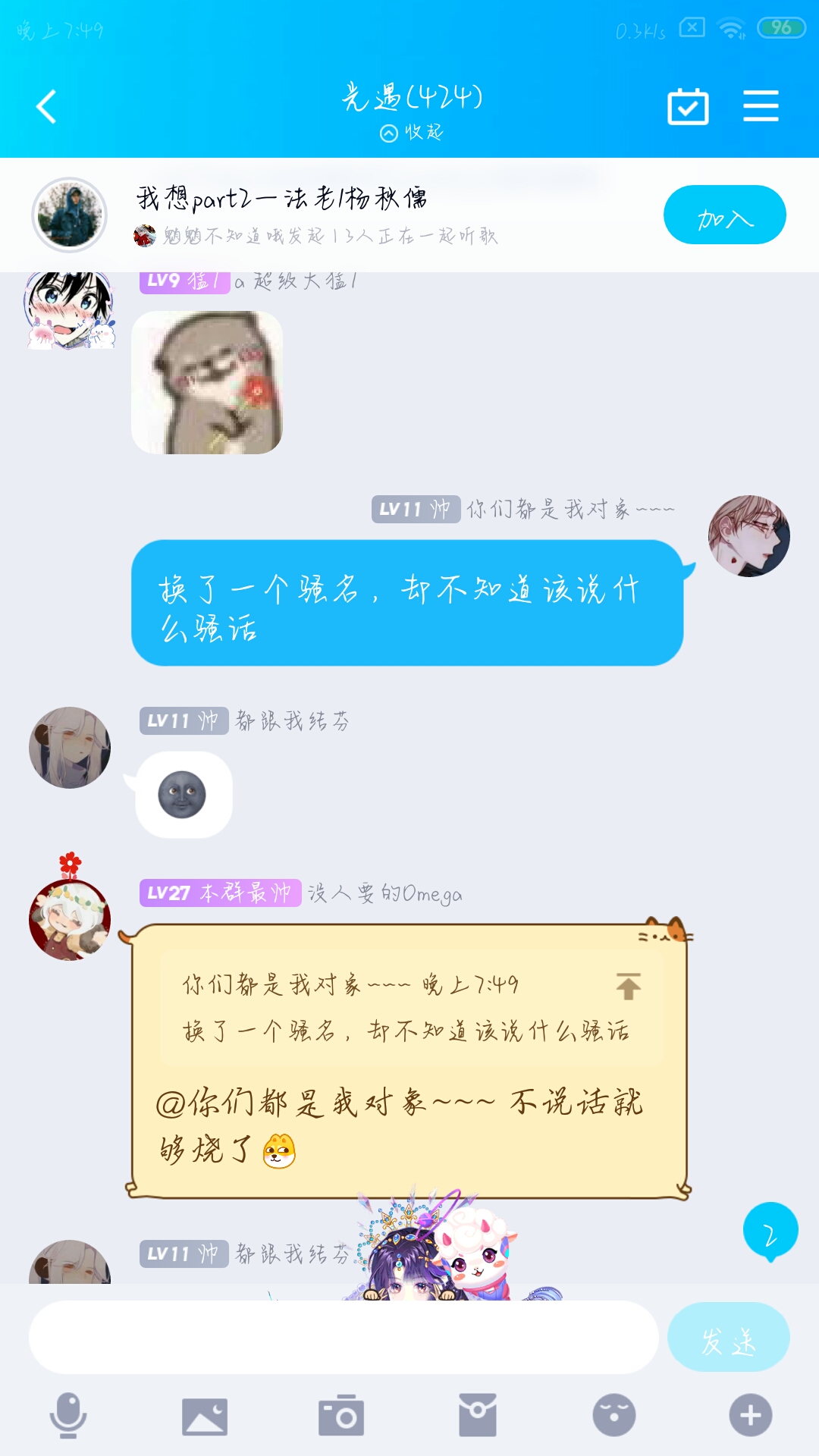
Task: Open the photo gallery picker
Action: [x=205, y=1415]
